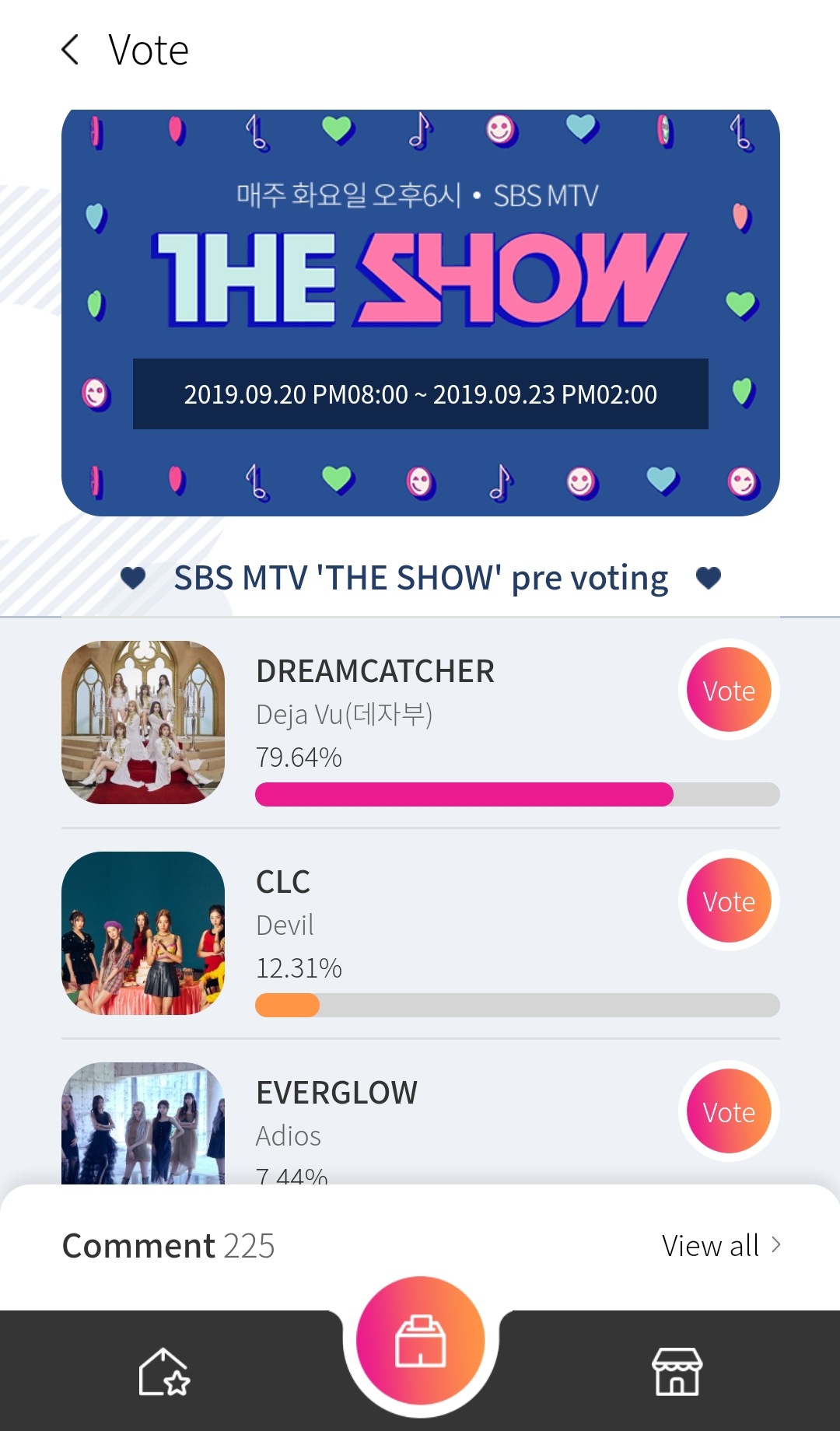Open THE SHOW banner

pyautogui.click(x=421, y=313)
